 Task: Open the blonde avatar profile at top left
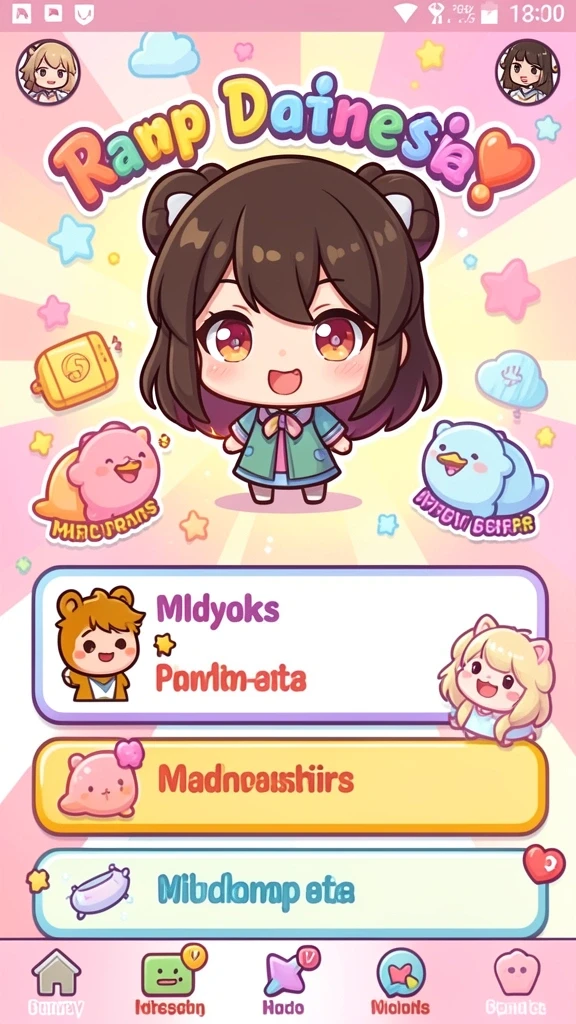(48, 71)
